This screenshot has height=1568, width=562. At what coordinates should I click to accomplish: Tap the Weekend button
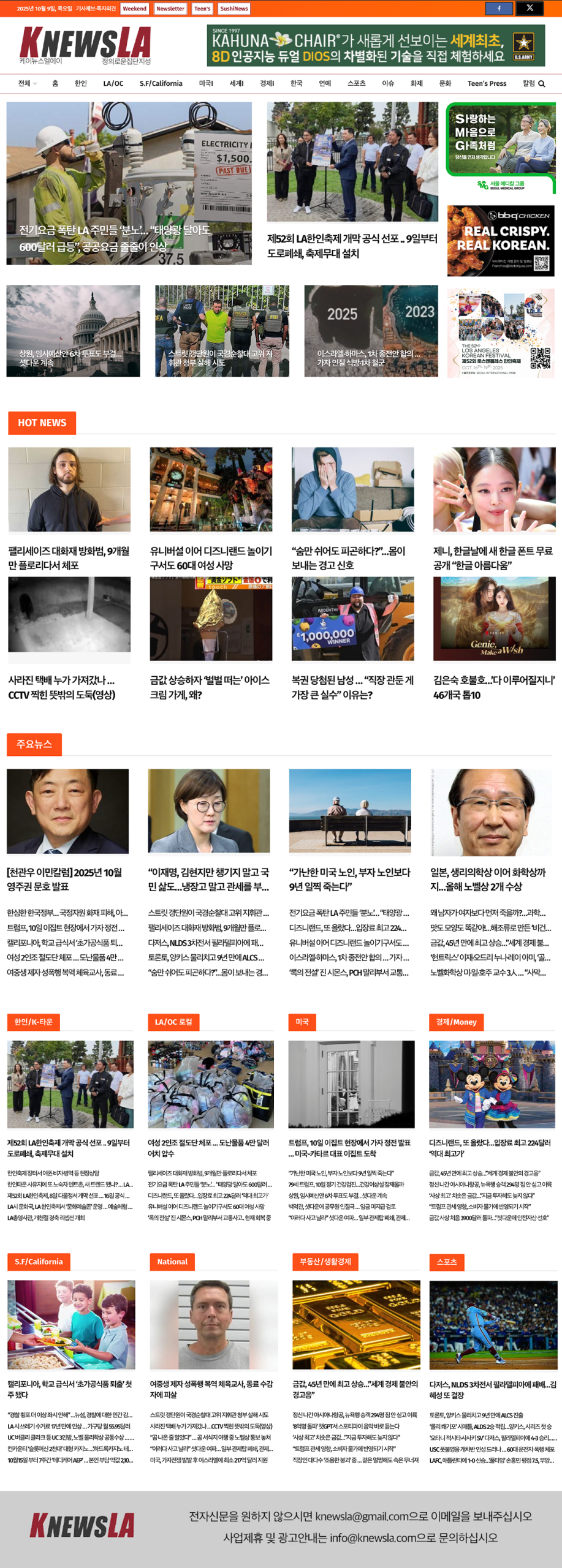point(134,9)
